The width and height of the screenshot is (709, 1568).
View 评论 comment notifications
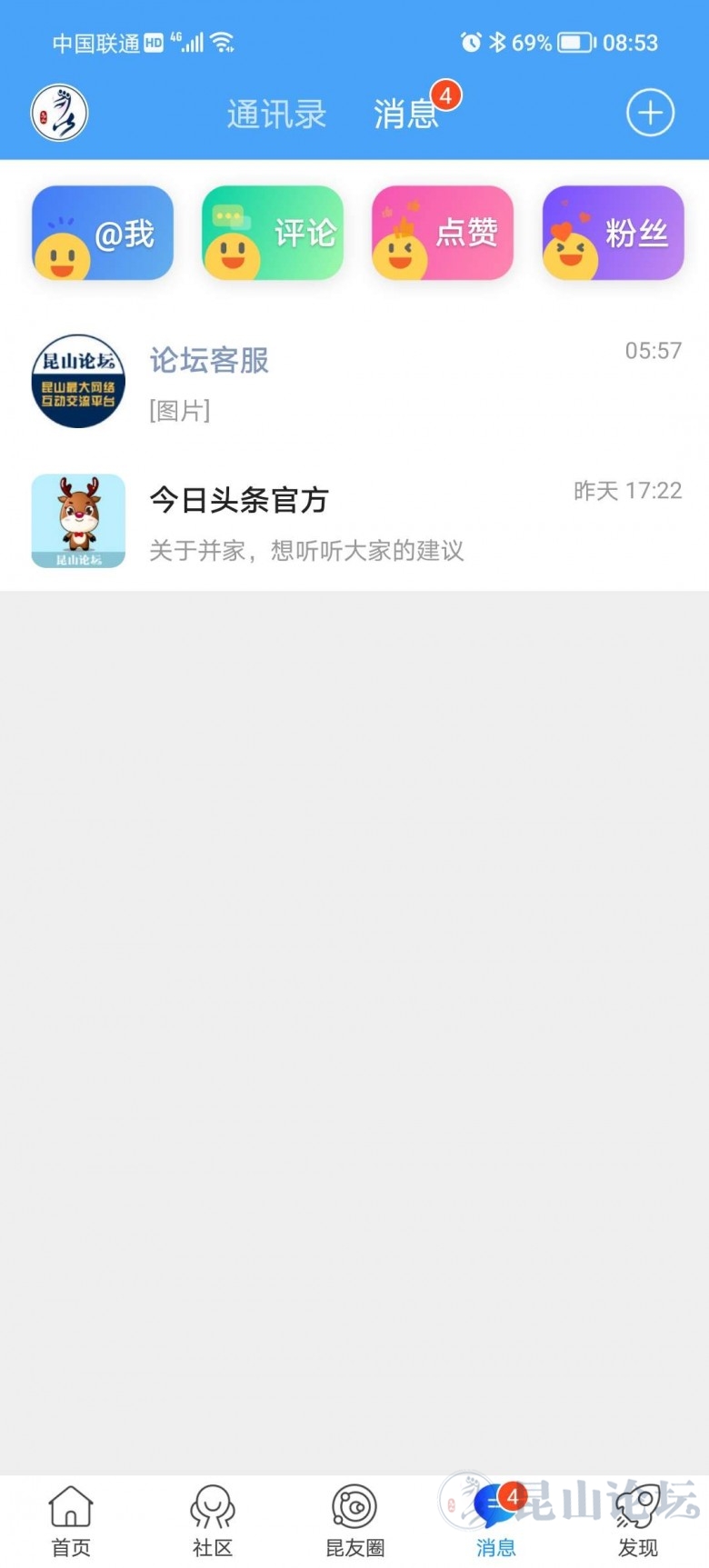coord(273,234)
